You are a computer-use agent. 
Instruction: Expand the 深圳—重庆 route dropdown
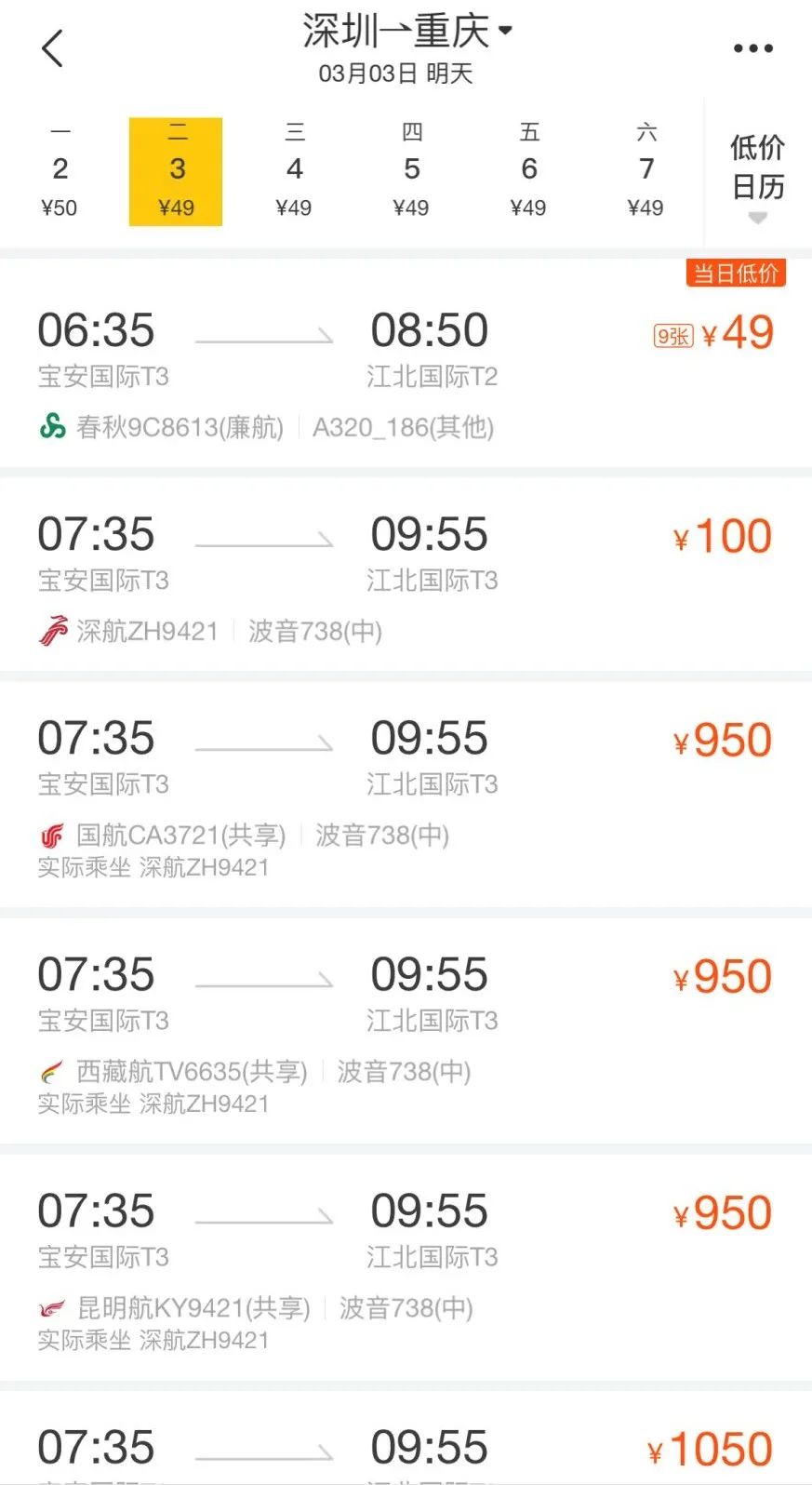pyautogui.click(x=406, y=32)
